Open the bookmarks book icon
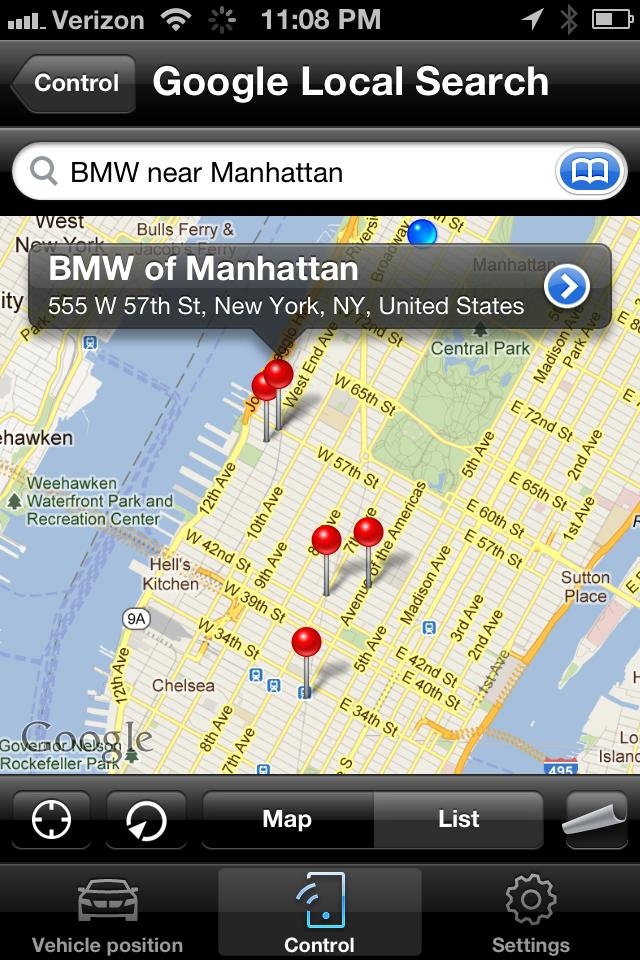Image resolution: width=640 pixels, height=960 pixels. [x=590, y=173]
